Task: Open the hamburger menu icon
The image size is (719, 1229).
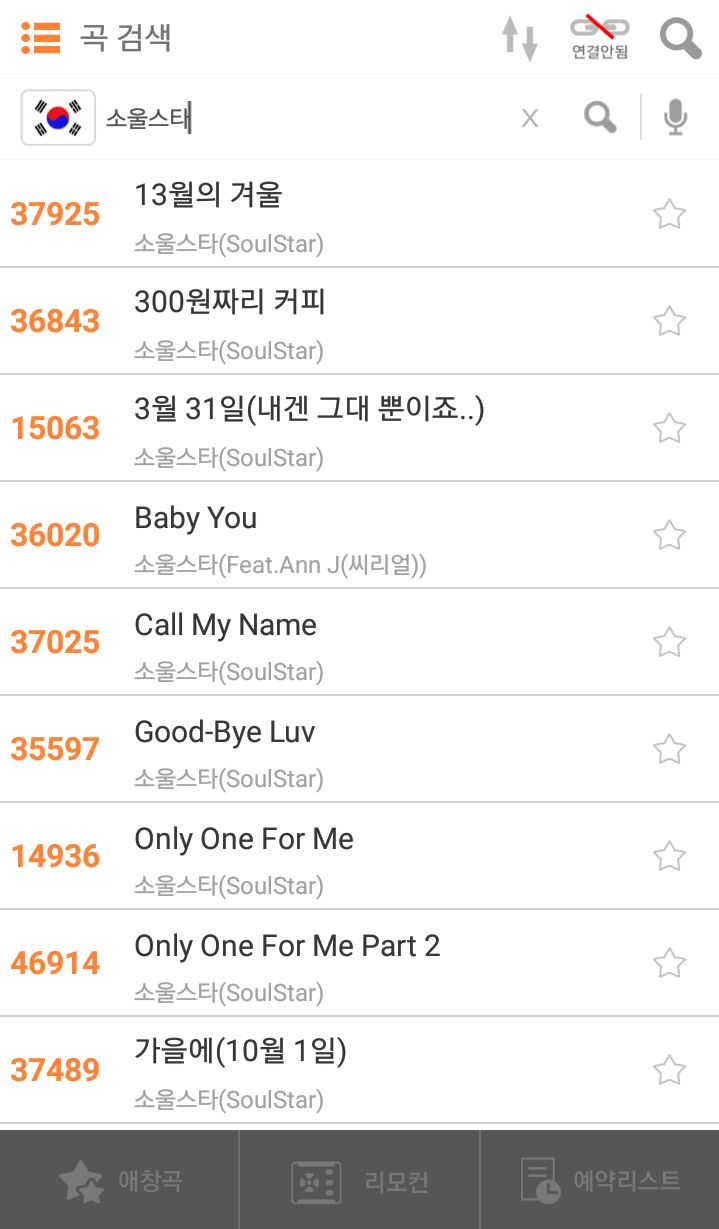Action: tap(41, 38)
